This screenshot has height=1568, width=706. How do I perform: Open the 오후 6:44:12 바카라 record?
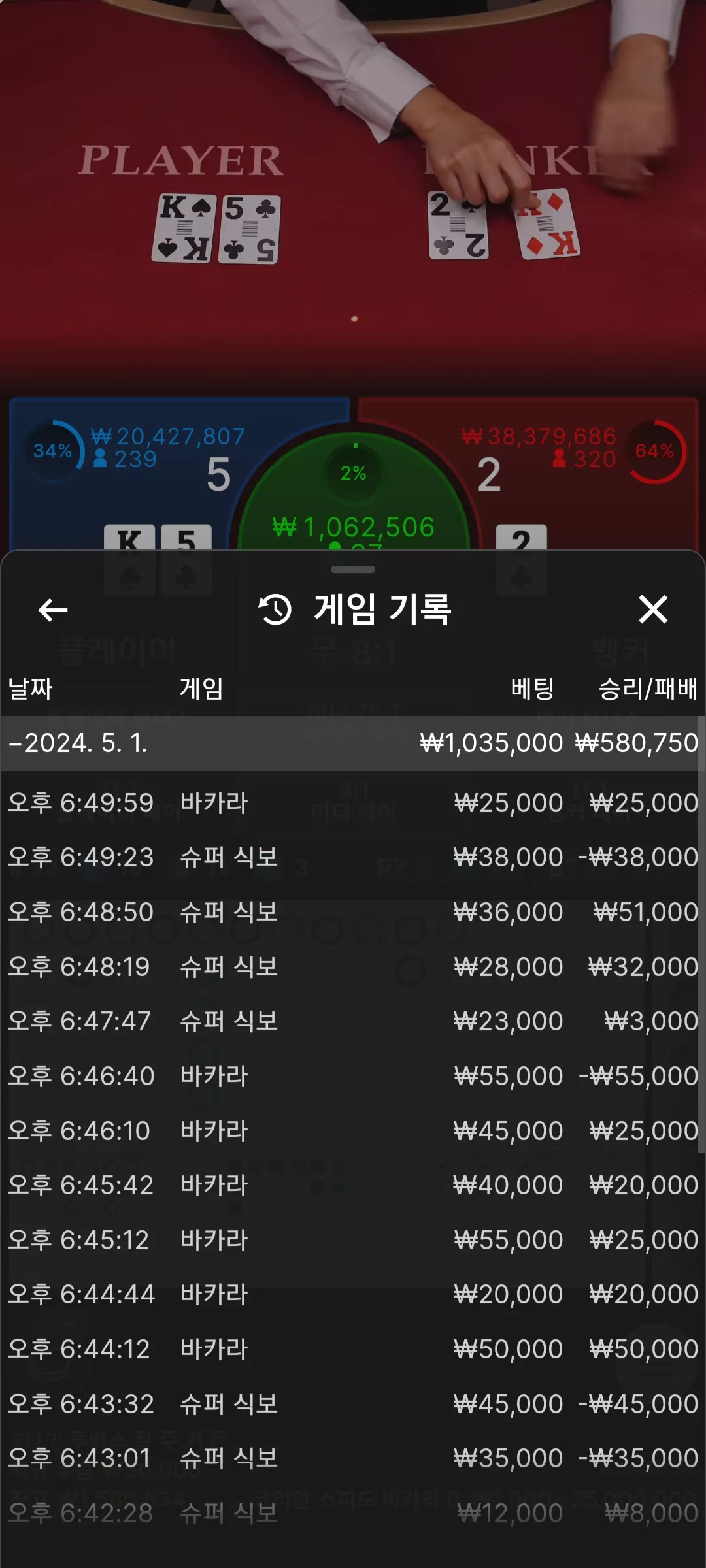353,1349
